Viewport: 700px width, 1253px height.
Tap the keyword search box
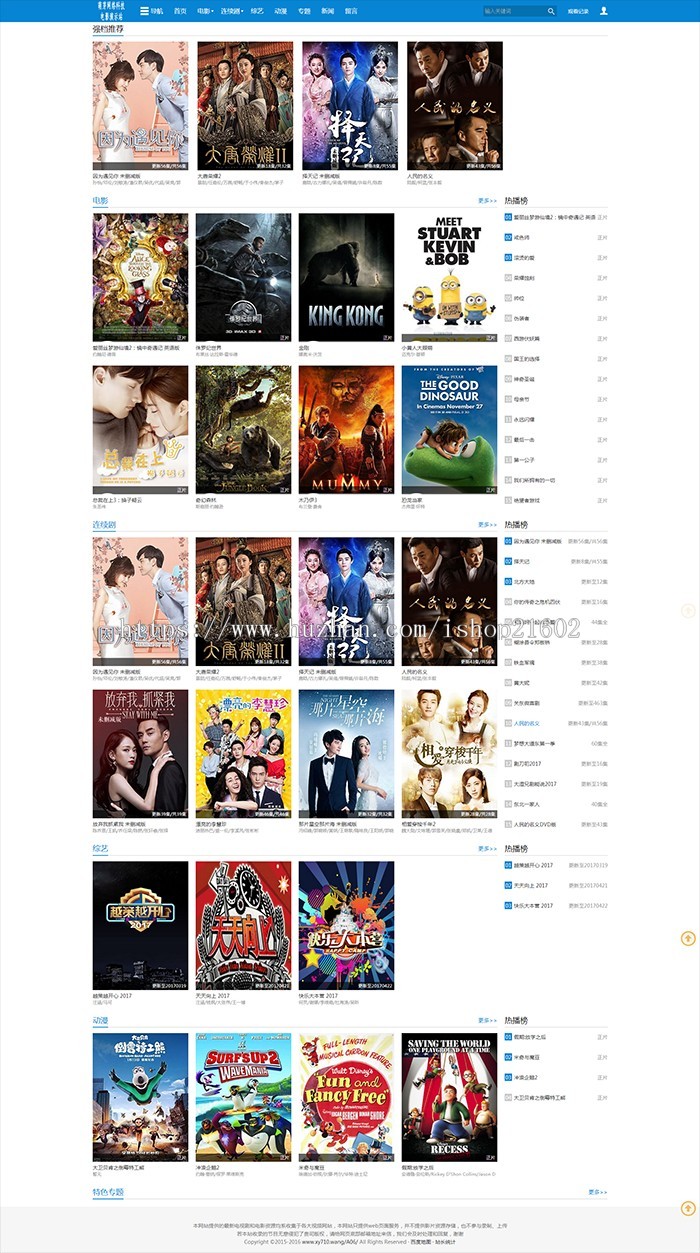click(x=513, y=11)
